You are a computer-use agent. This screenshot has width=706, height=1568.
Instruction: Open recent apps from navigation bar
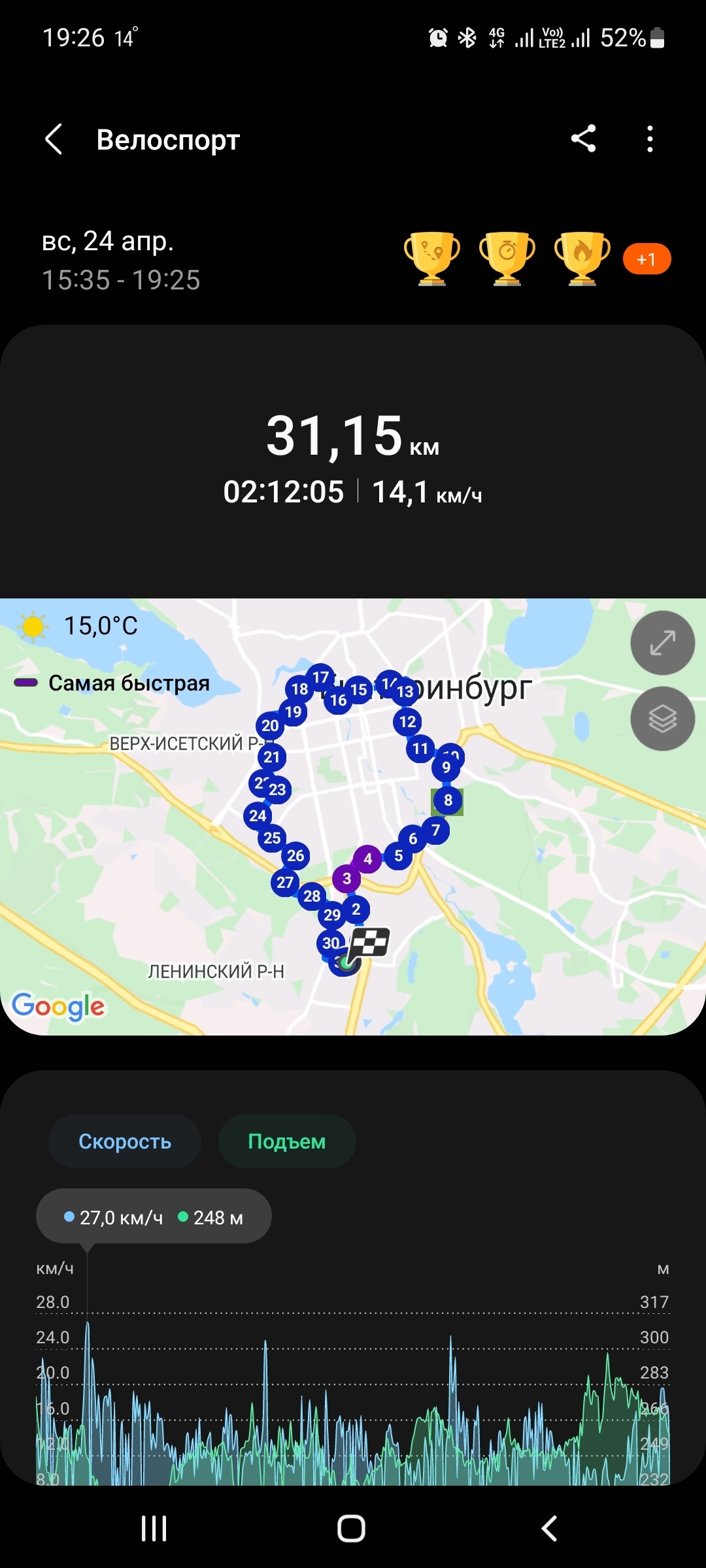click(154, 1528)
